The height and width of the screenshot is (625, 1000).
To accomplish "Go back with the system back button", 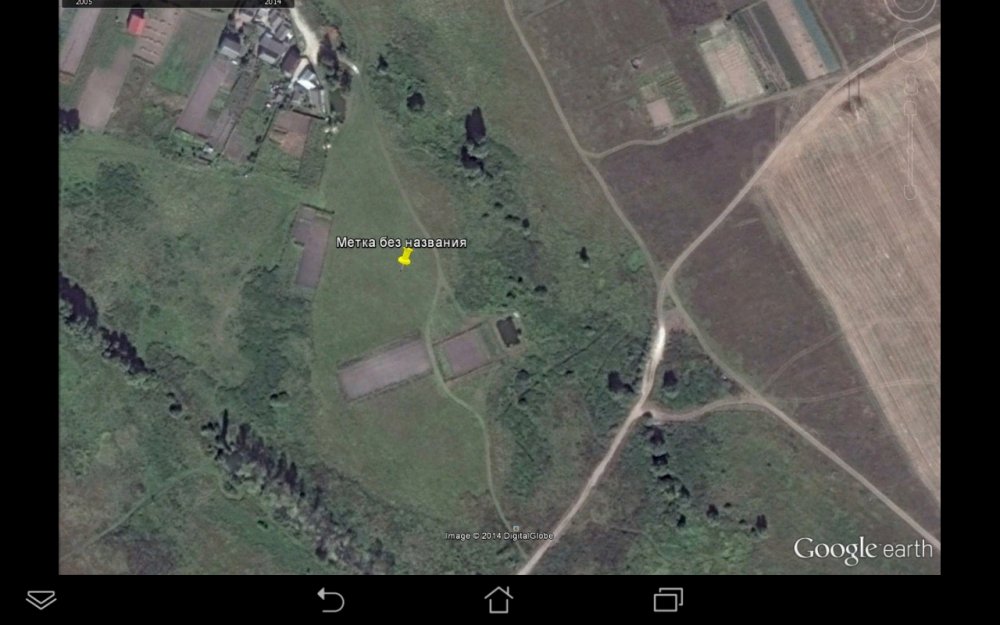I will tap(330, 599).
